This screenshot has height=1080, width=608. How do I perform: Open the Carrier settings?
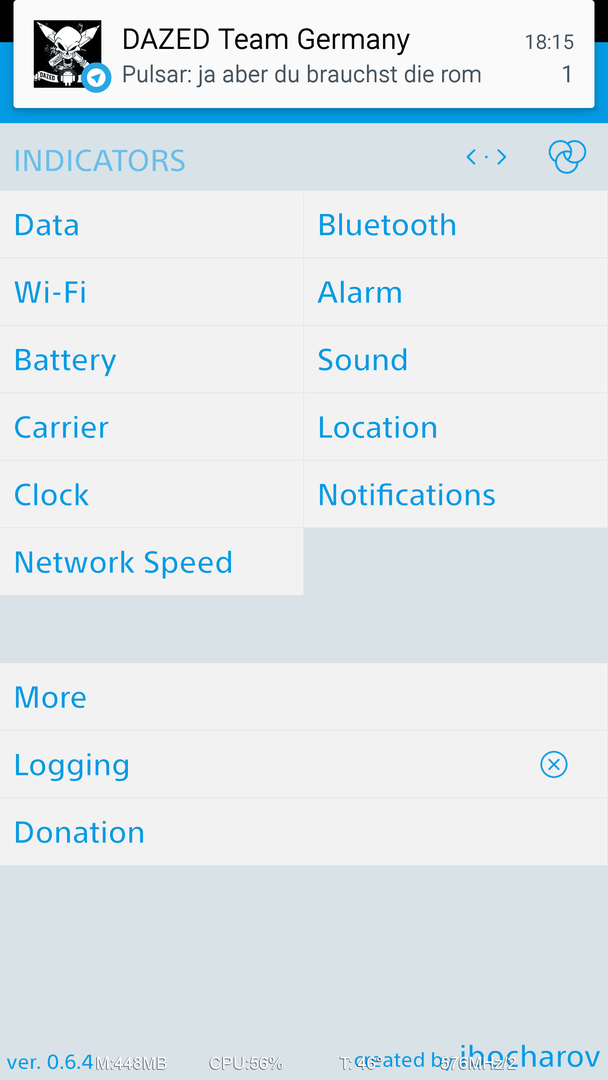[x=151, y=427]
